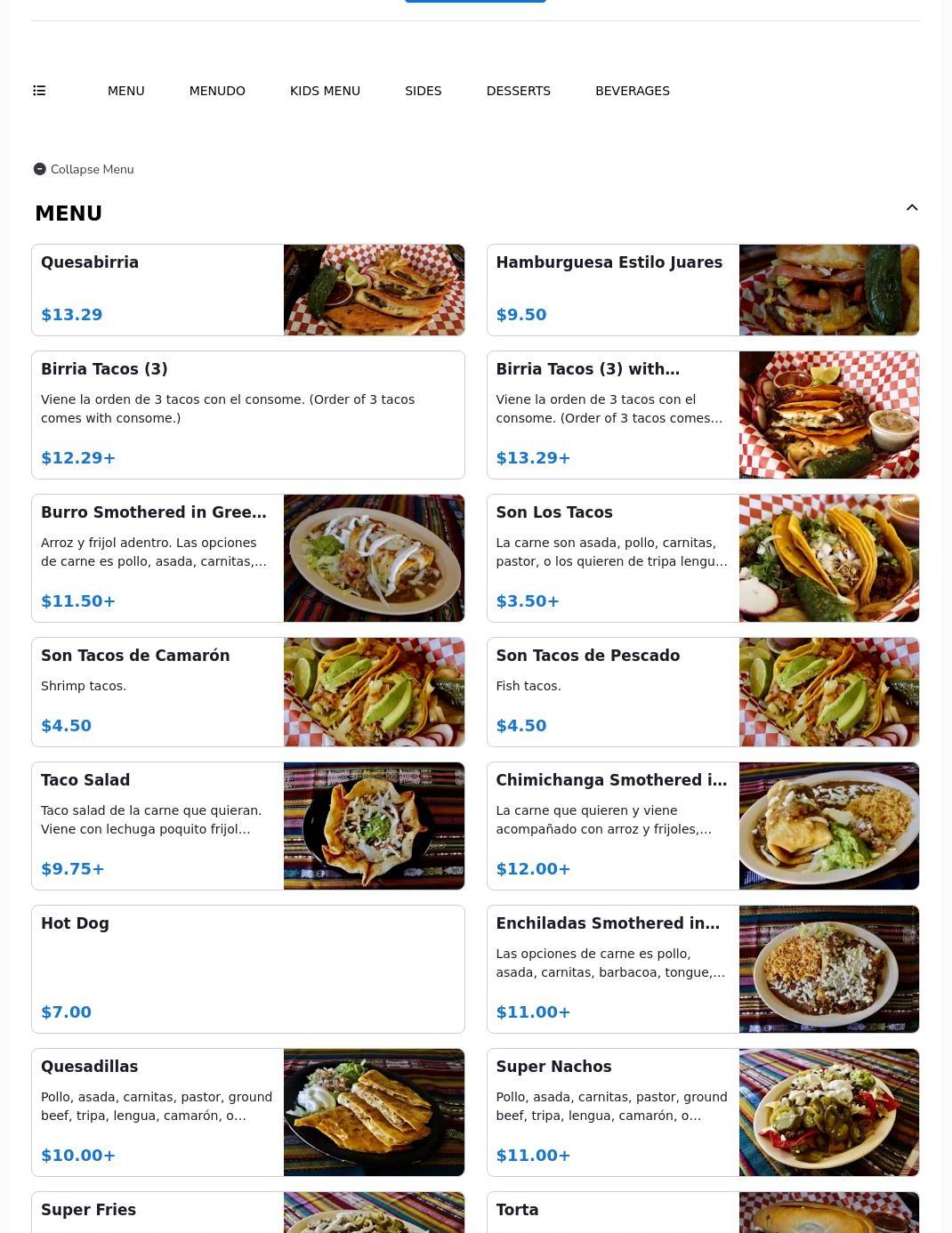Show the Beverages section
Viewport: 952px width, 1233px height.
(632, 91)
